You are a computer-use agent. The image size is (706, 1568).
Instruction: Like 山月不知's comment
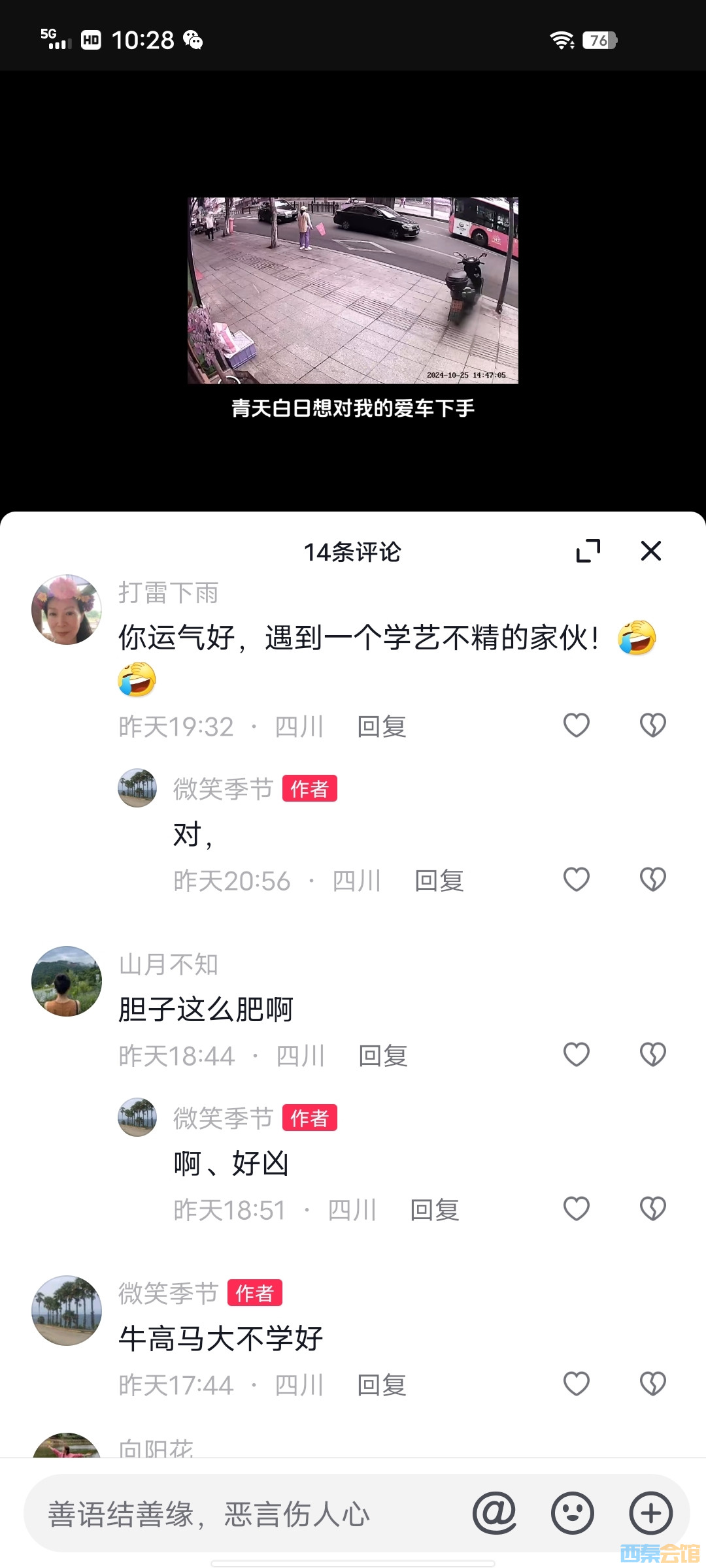pyautogui.click(x=577, y=1054)
